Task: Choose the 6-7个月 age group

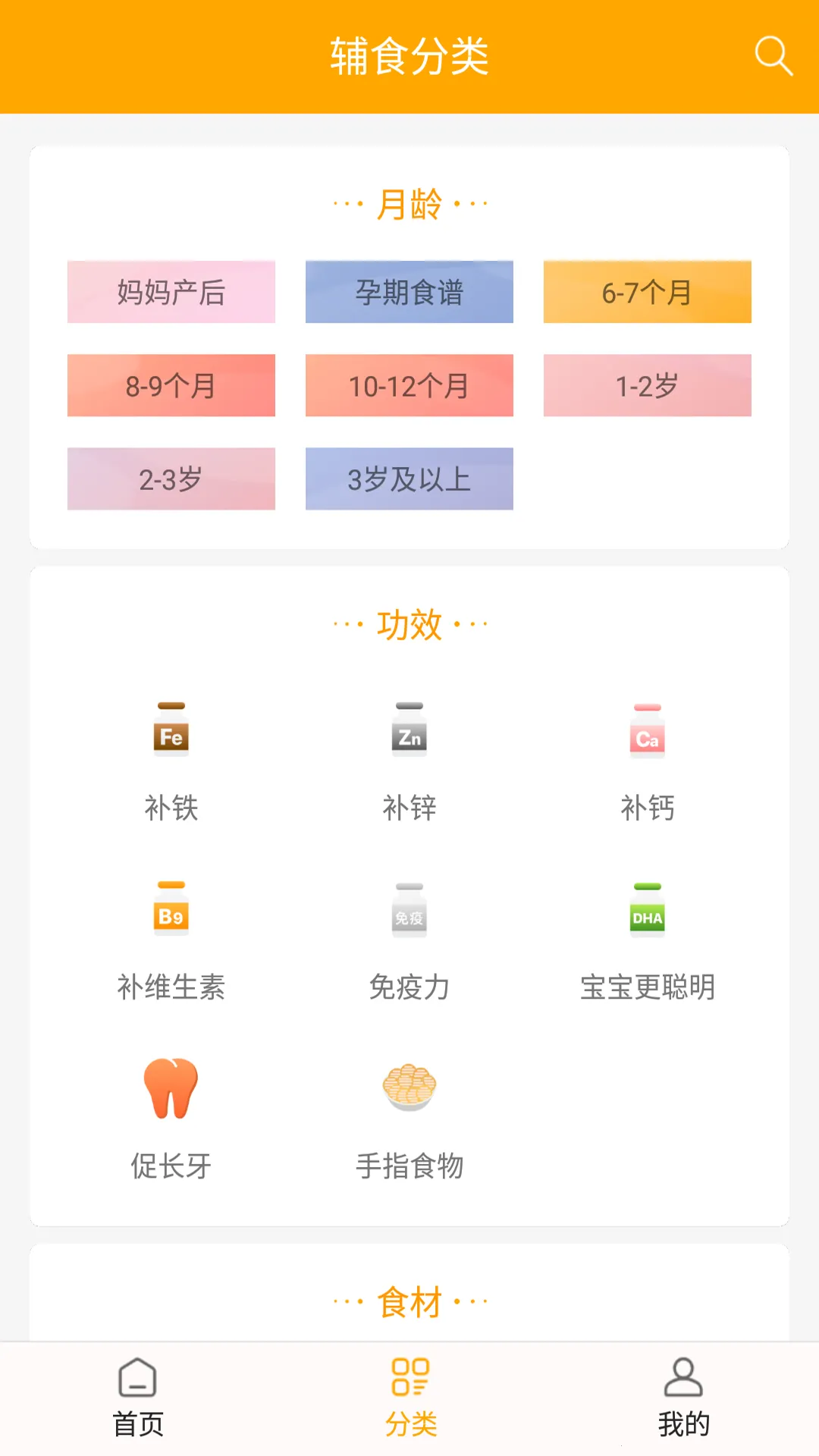Action: click(648, 292)
